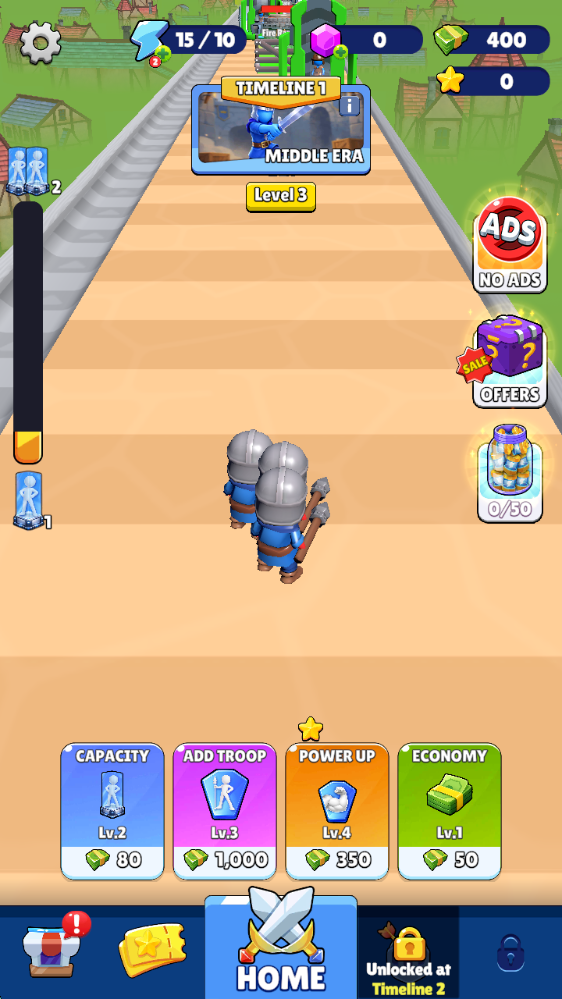Add more energy with the plus icon
This screenshot has width=562, height=999.
click(162, 54)
